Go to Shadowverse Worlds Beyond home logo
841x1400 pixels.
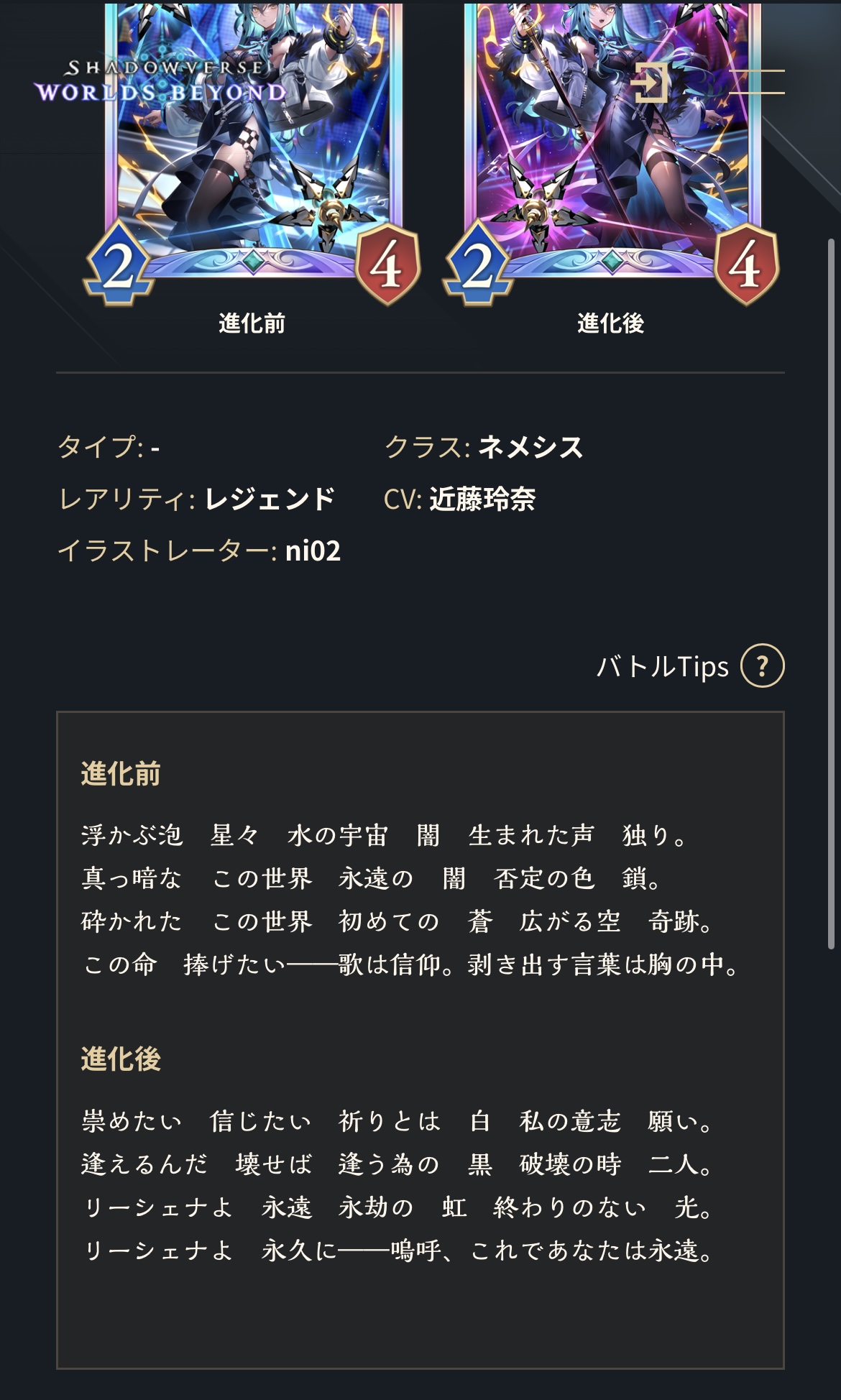[x=160, y=80]
